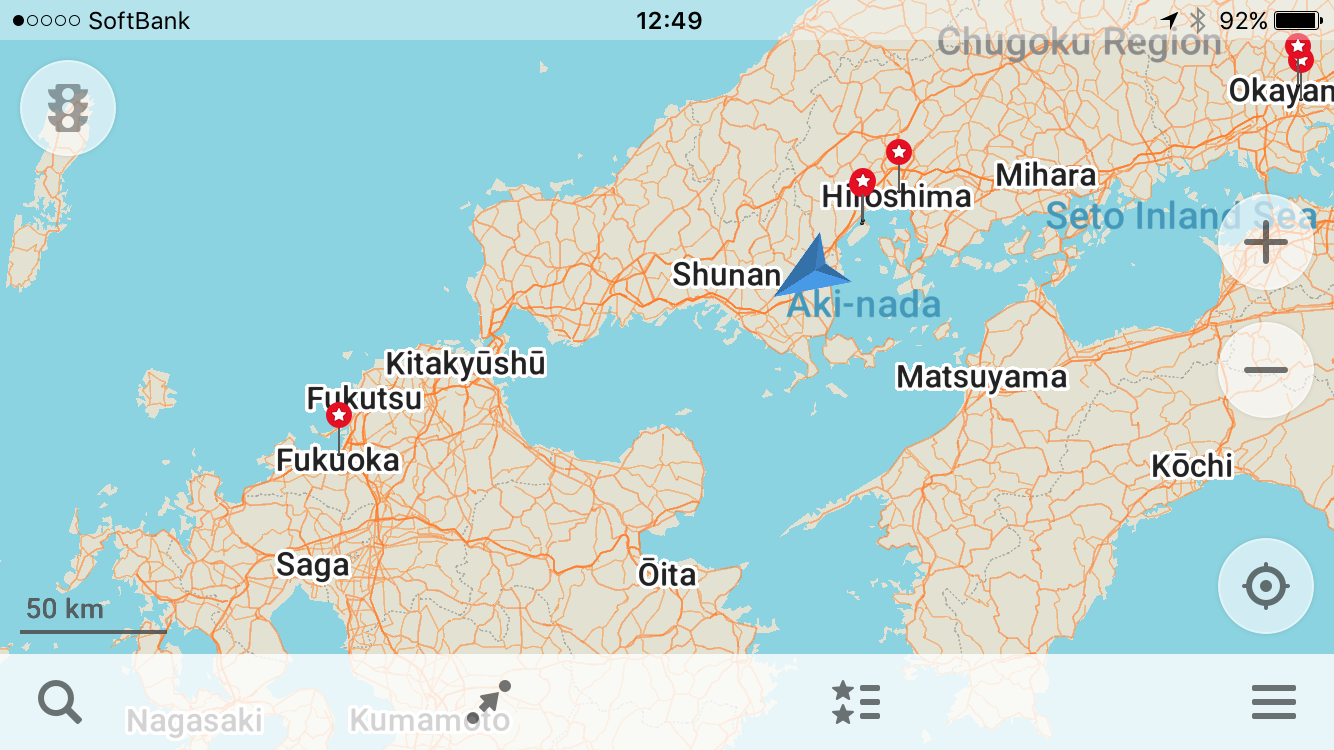This screenshot has height=750, width=1334.
Task: Select the bookmark pin northeast of Hiroshima
Action: pyautogui.click(x=899, y=153)
